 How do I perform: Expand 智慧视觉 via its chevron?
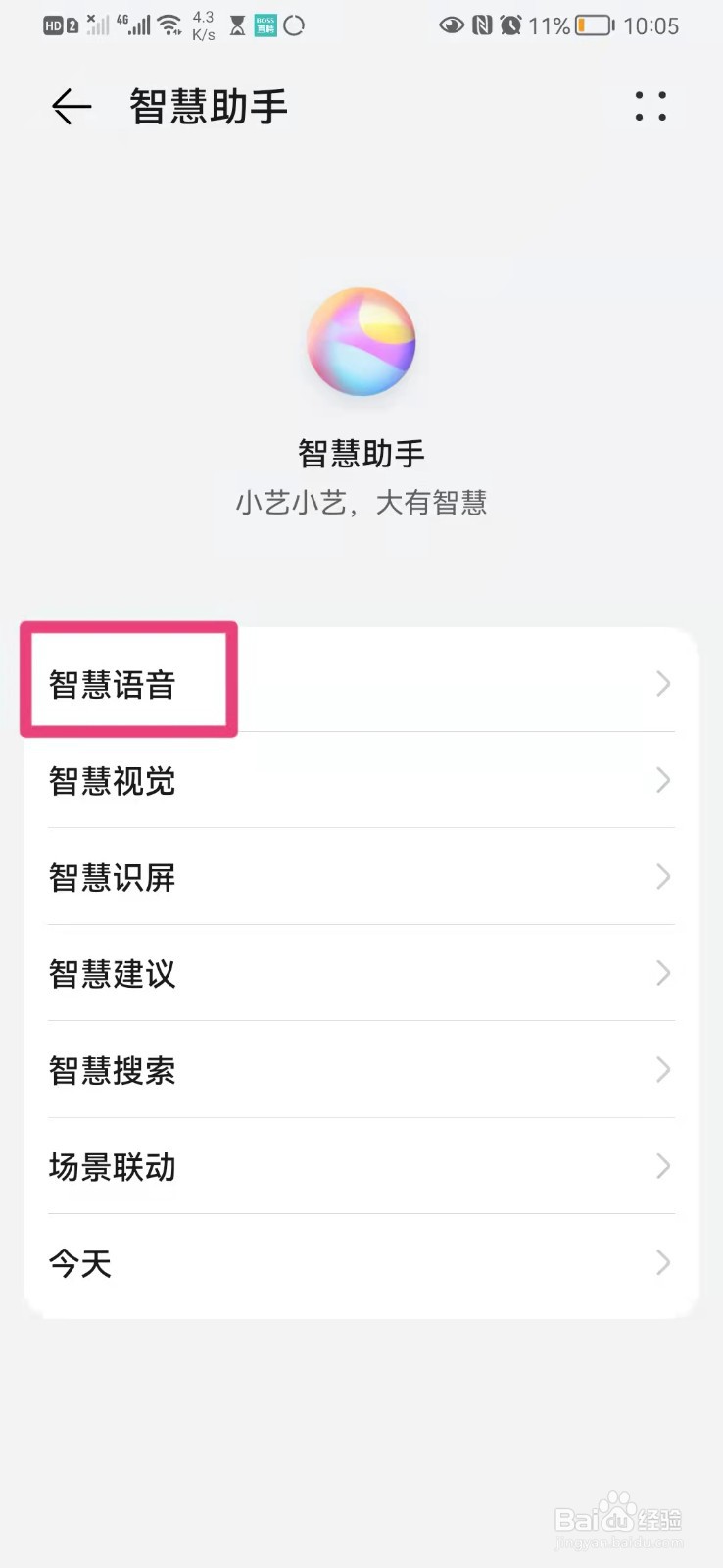tap(663, 780)
